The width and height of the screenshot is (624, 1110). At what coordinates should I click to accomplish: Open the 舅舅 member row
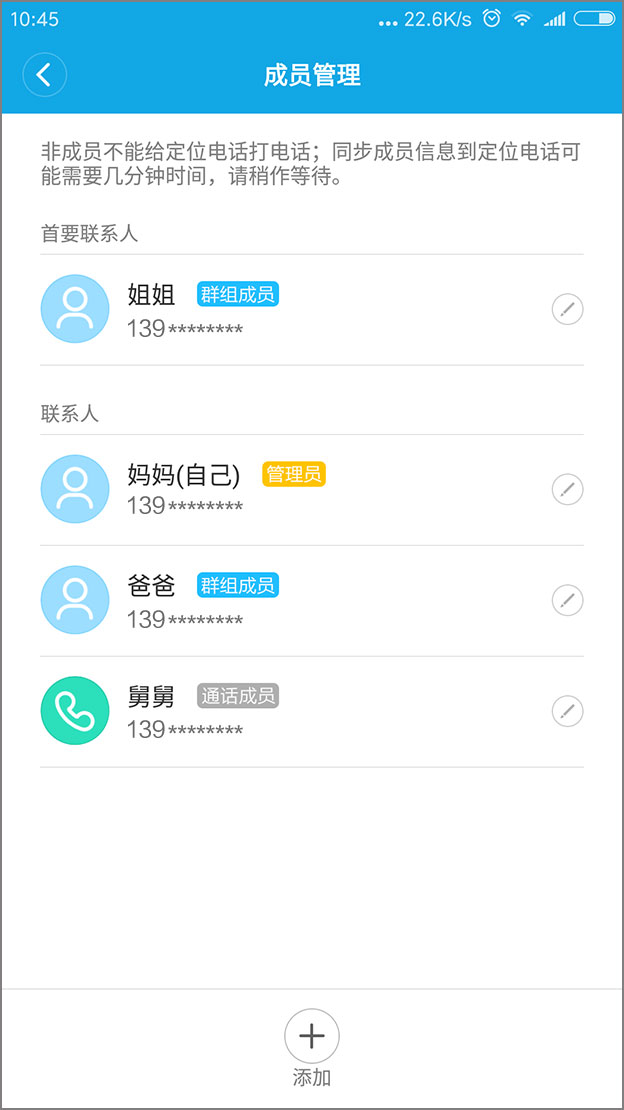[300, 712]
